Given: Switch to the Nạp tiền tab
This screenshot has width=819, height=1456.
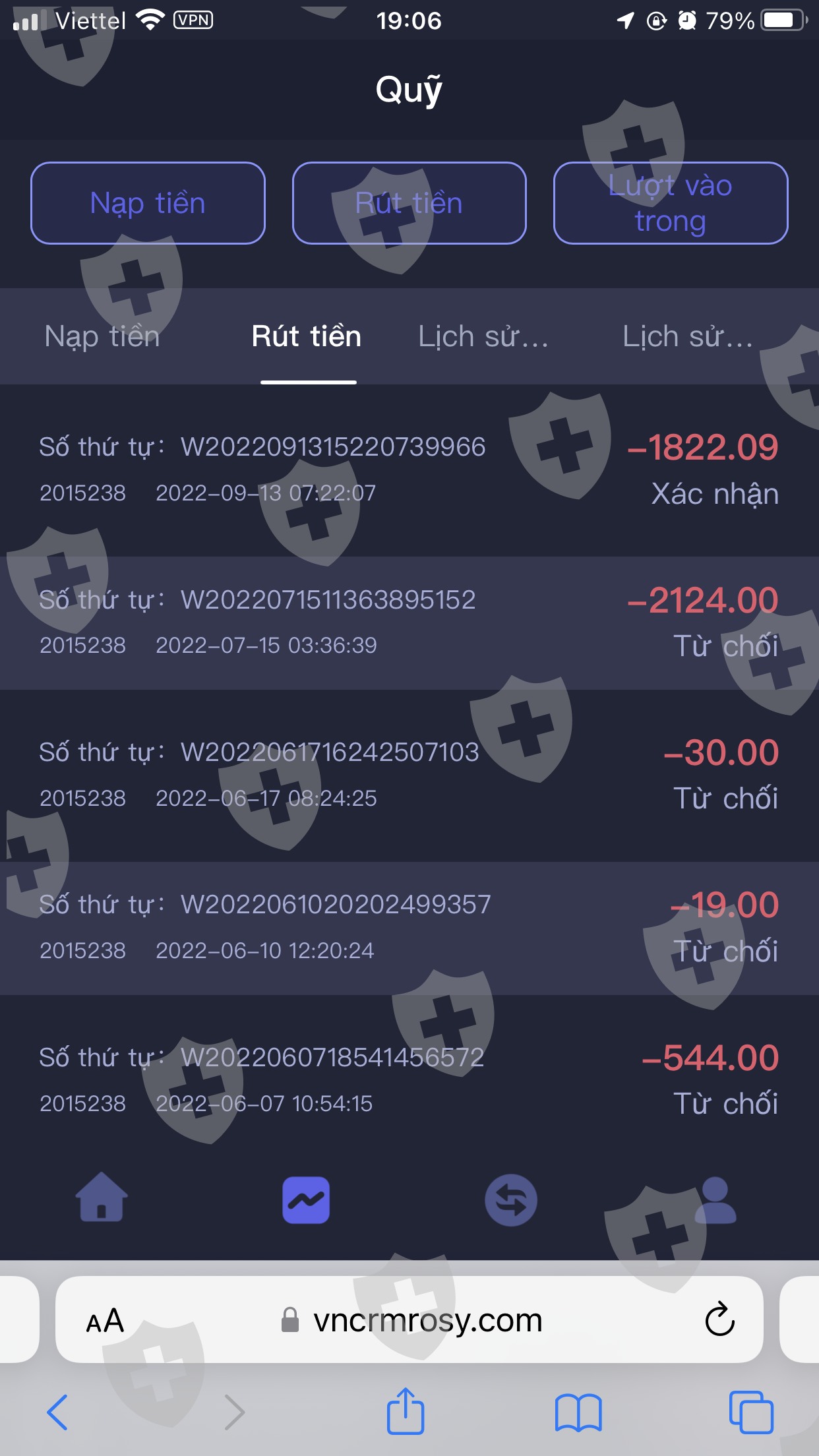Looking at the screenshot, I should pos(102,336).
